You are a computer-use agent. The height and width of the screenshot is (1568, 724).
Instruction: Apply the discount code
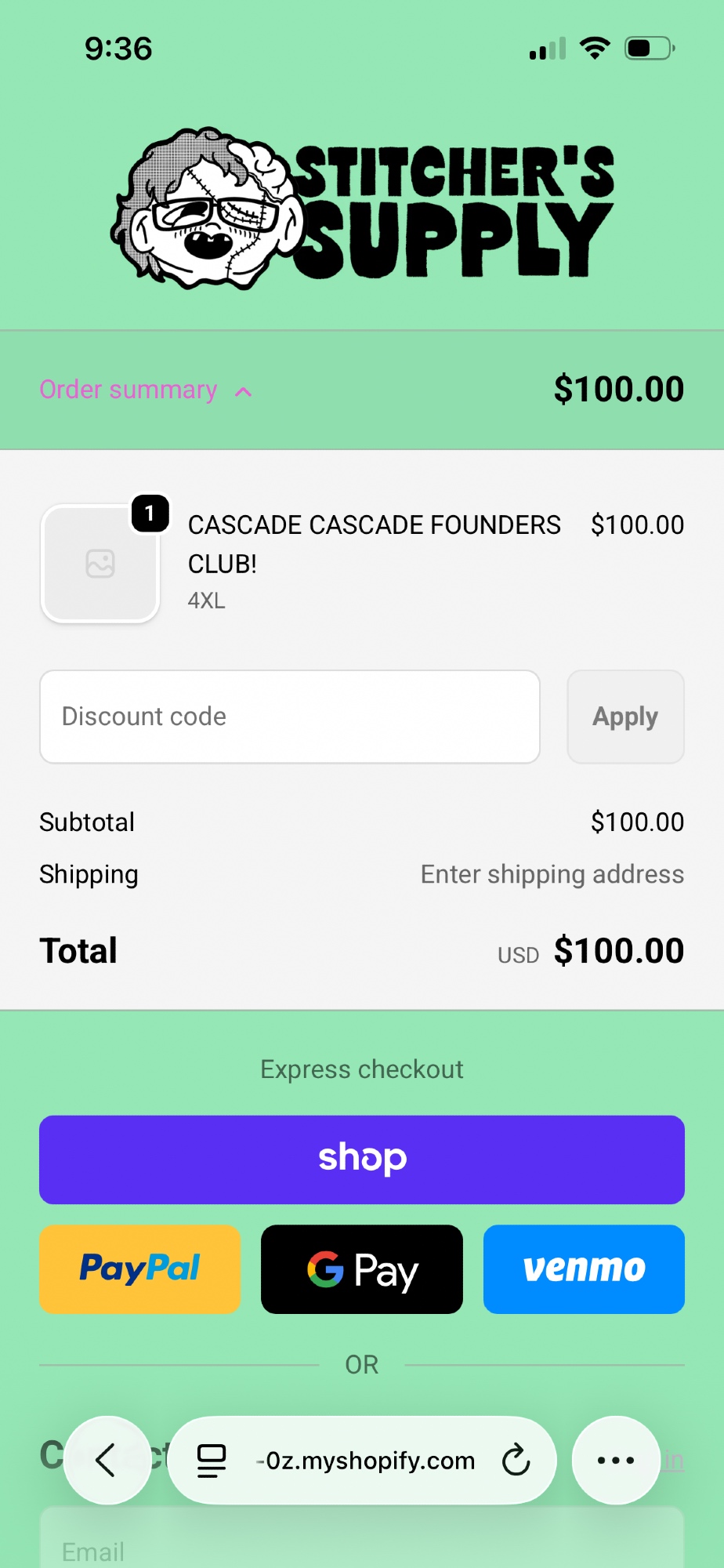coord(625,717)
